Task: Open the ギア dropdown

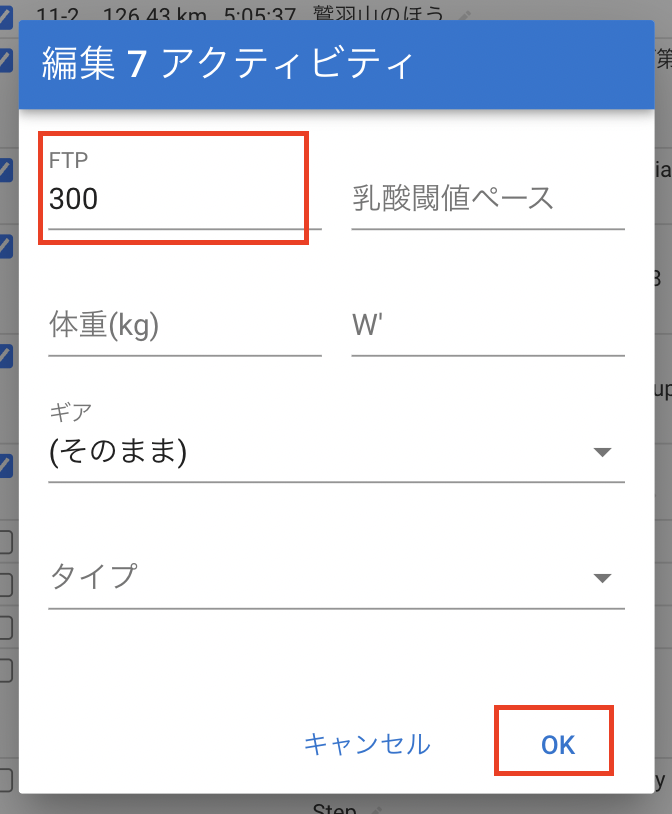Action: coord(335,452)
